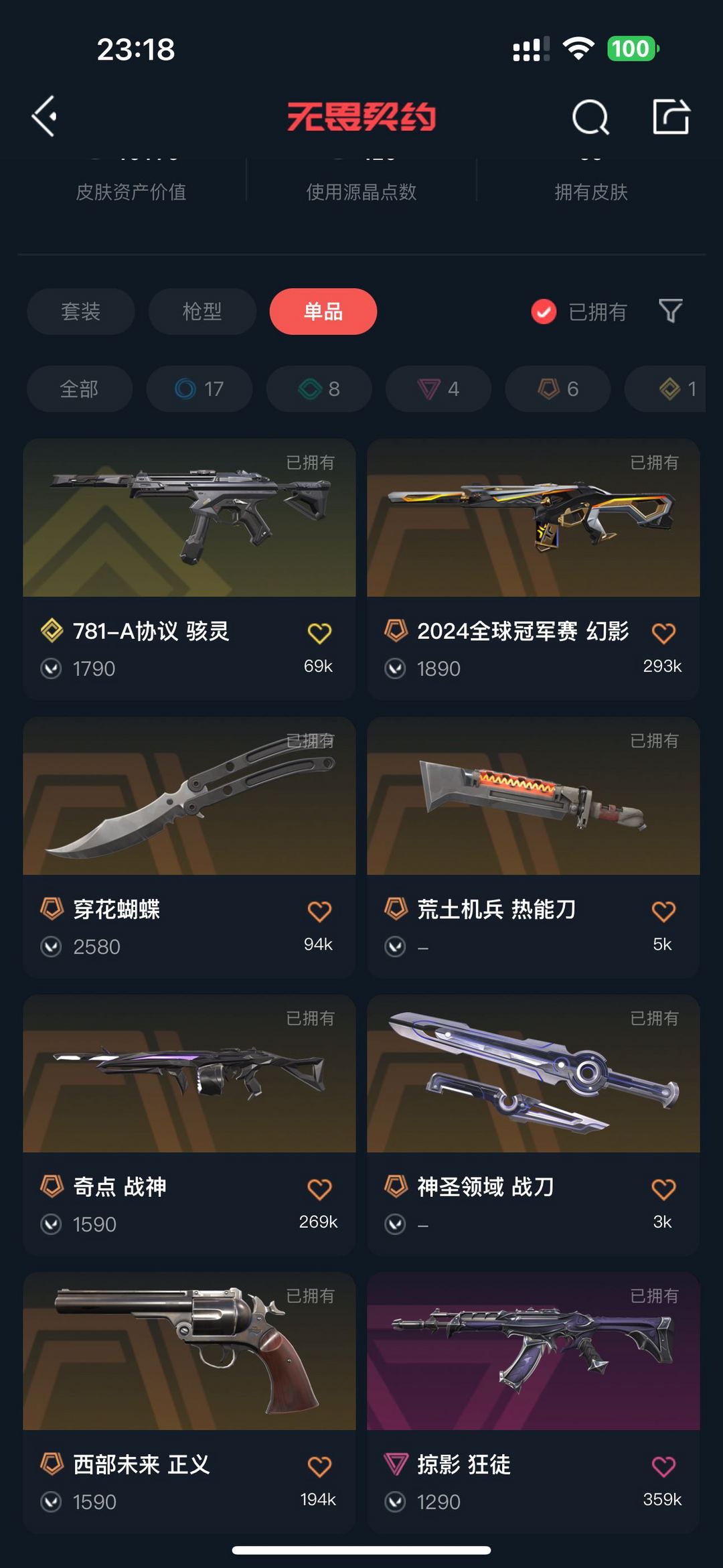Filter by the pink tier chip showing 4

(438, 388)
